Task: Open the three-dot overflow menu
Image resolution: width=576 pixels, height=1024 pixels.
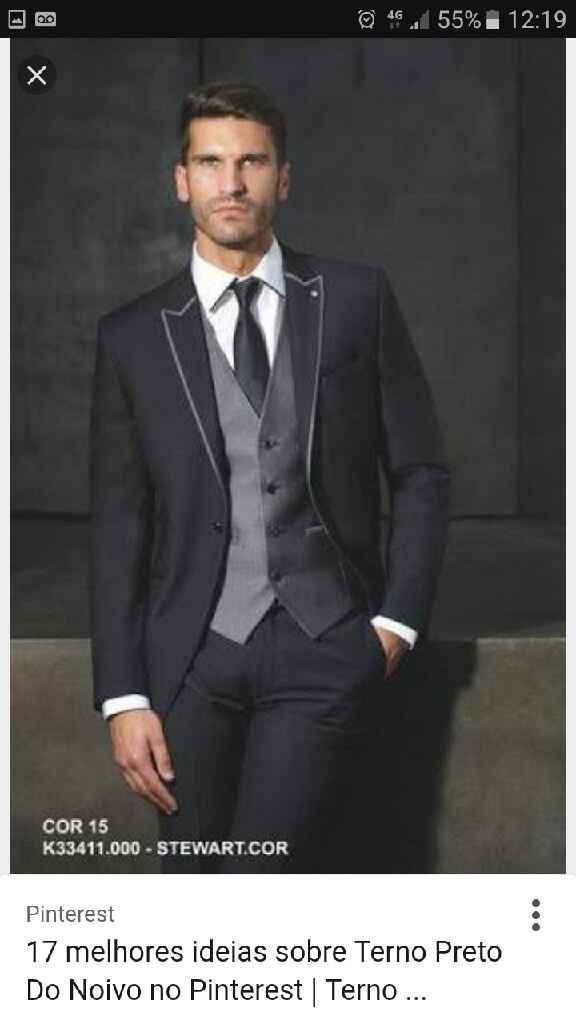Action: pos(536,914)
